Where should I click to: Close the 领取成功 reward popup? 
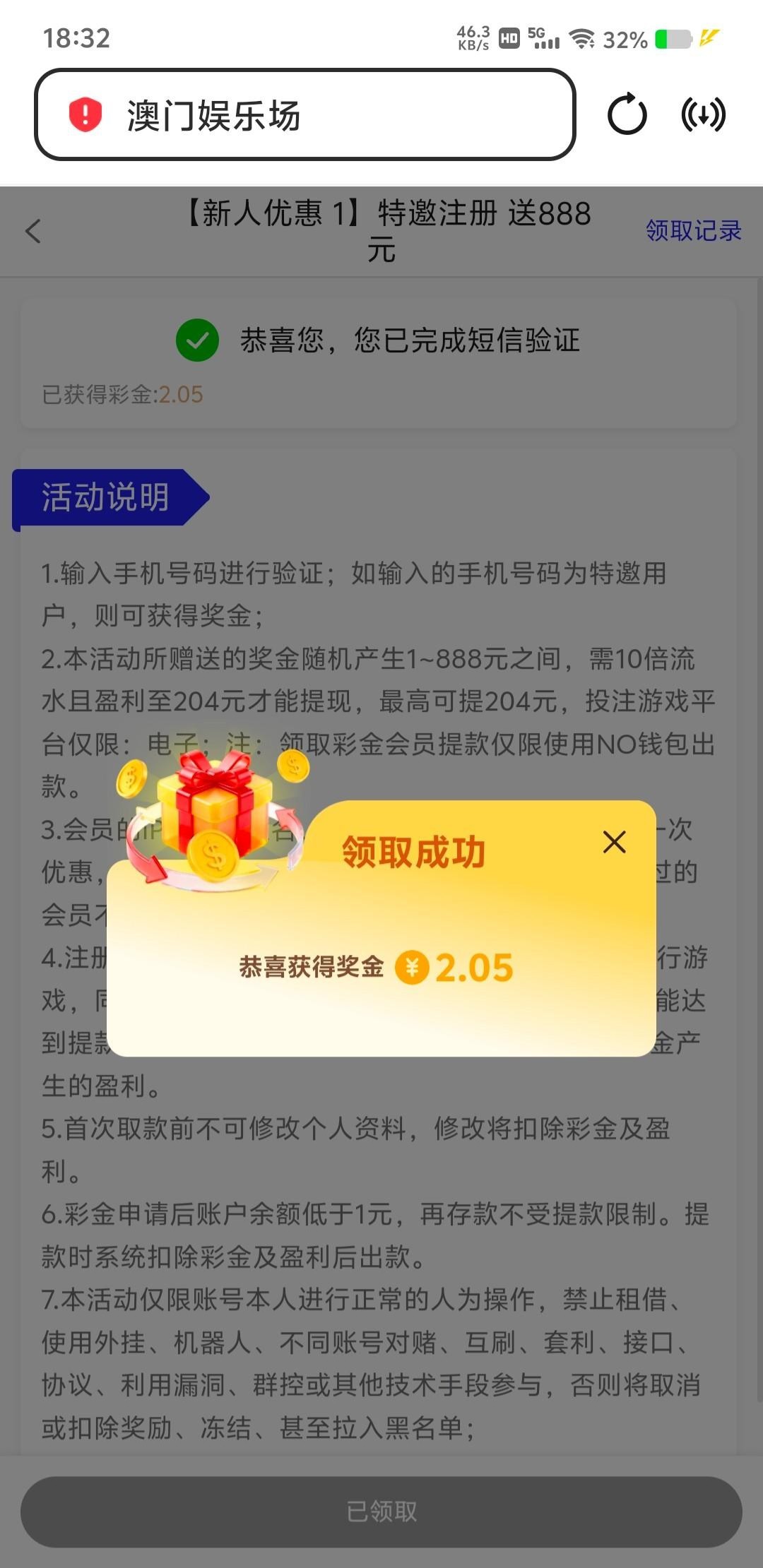[614, 842]
